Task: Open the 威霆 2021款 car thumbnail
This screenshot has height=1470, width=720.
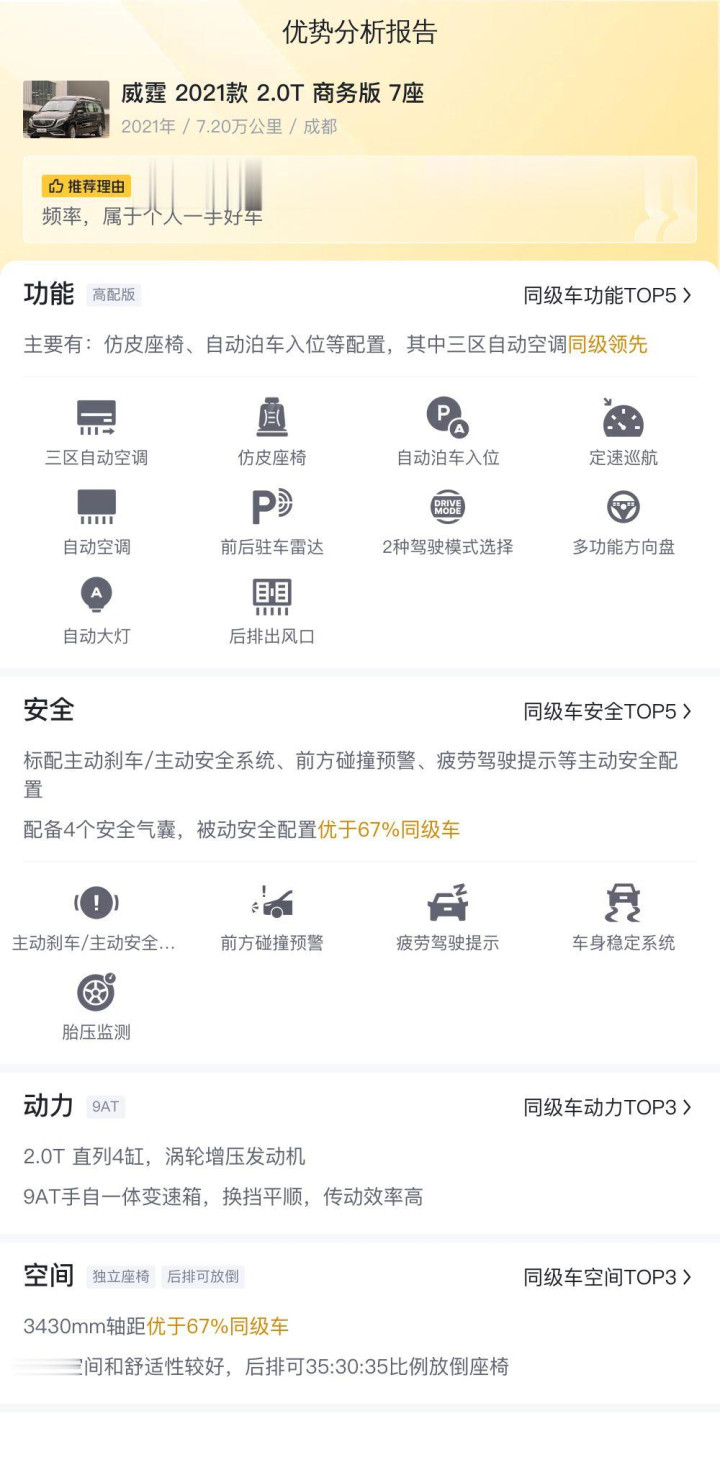Action: click(66, 109)
